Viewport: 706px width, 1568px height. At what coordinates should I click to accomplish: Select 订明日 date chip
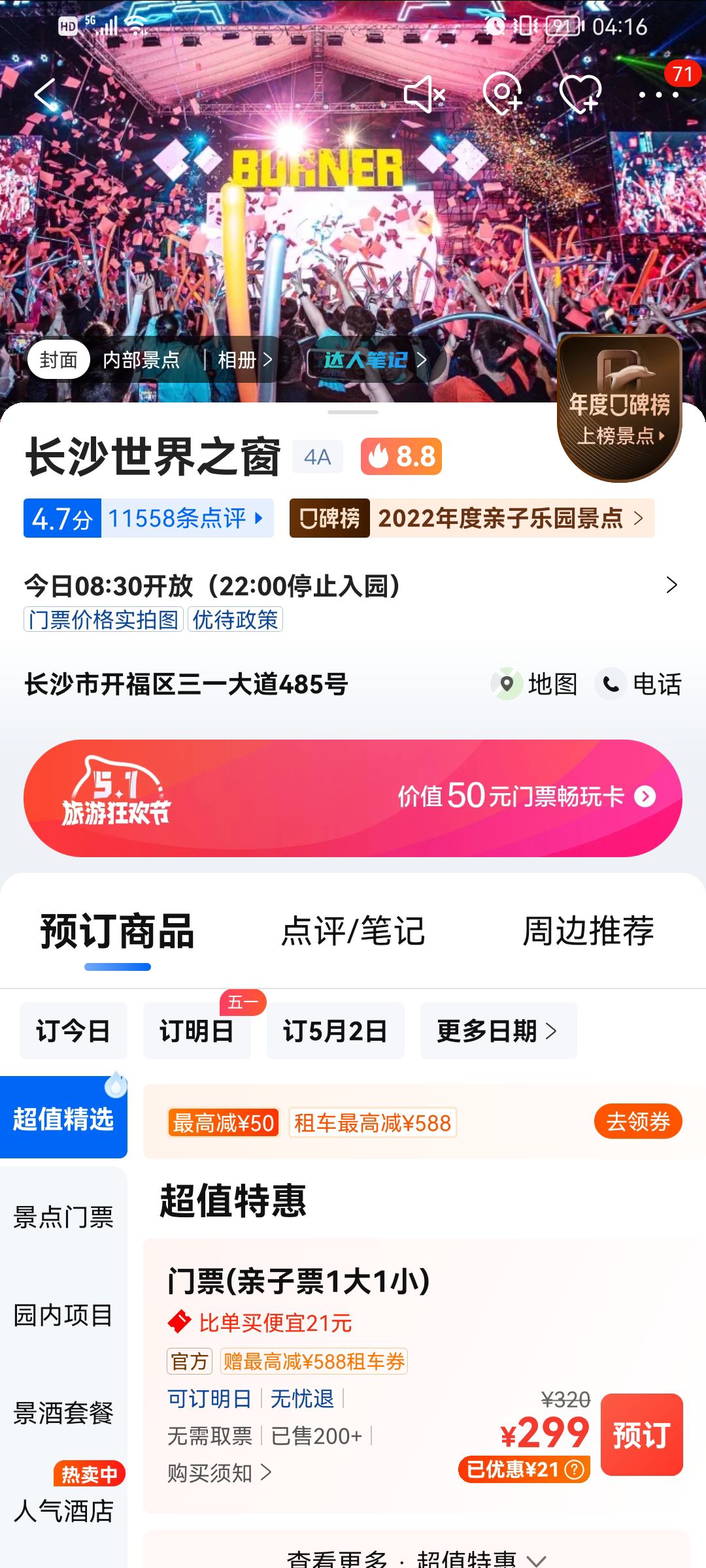pos(197,1031)
